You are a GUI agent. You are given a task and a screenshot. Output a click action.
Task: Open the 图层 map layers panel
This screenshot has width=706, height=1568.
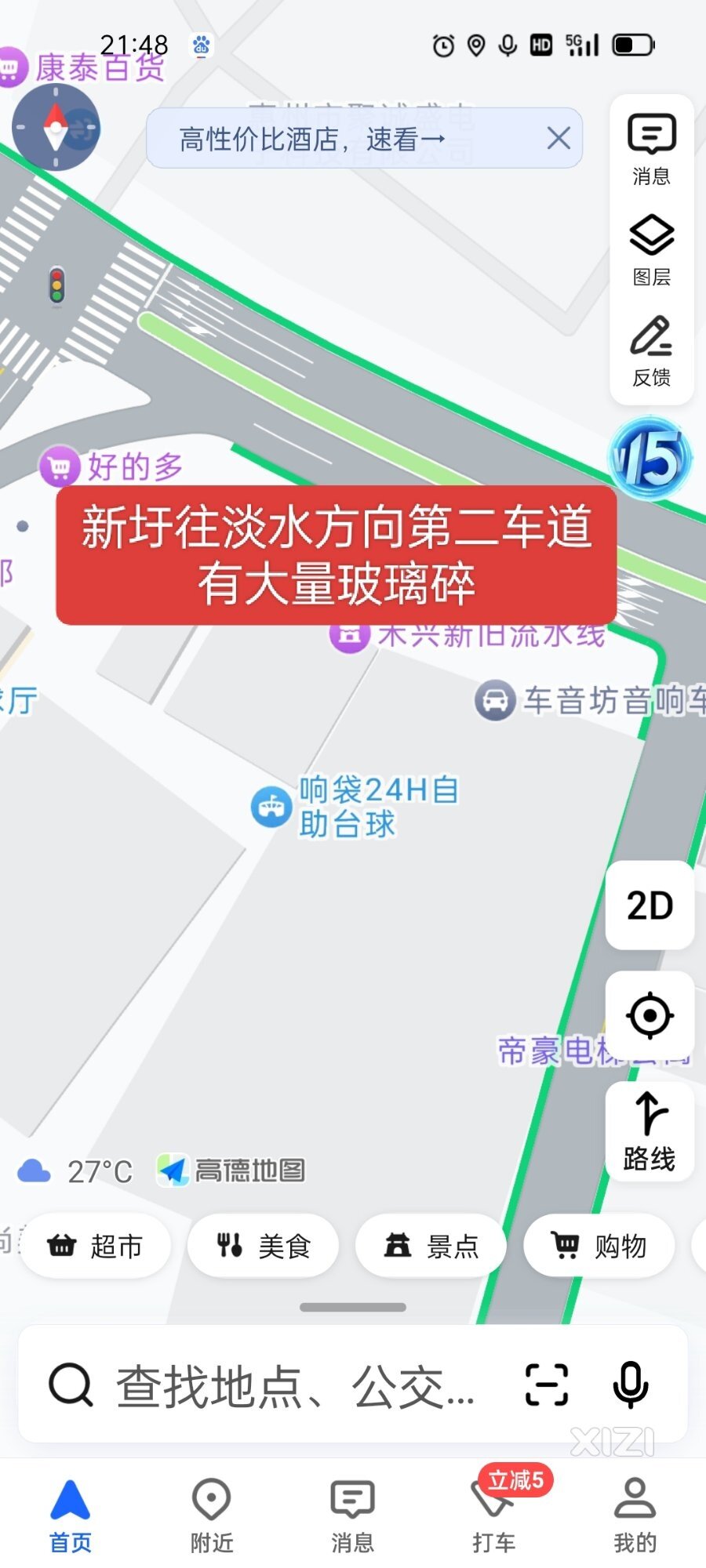point(651,249)
